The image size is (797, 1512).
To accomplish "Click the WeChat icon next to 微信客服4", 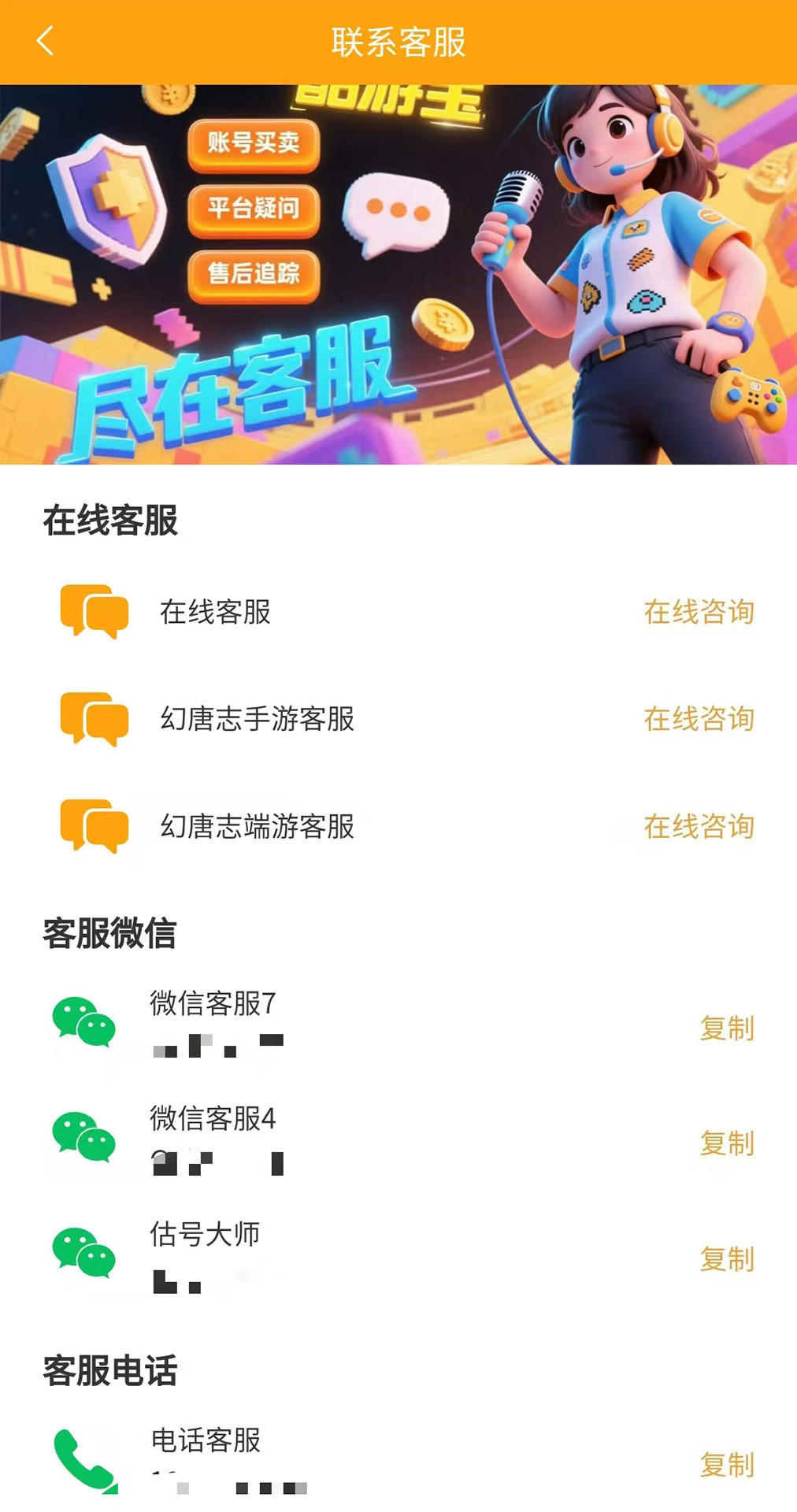I will pyautogui.click(x=85, y=1140).
